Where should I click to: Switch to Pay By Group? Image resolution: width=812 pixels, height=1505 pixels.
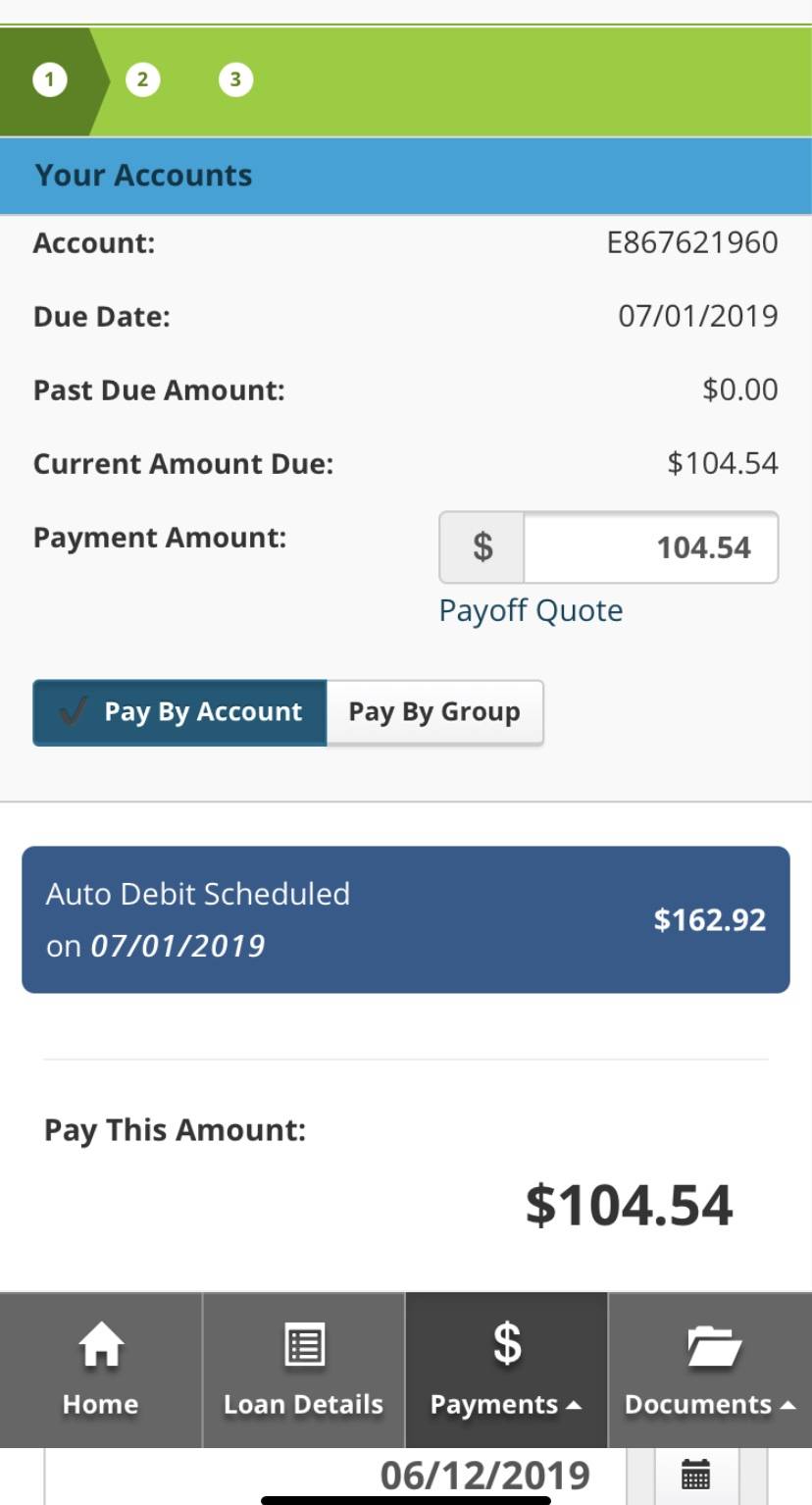click(434, 712)
